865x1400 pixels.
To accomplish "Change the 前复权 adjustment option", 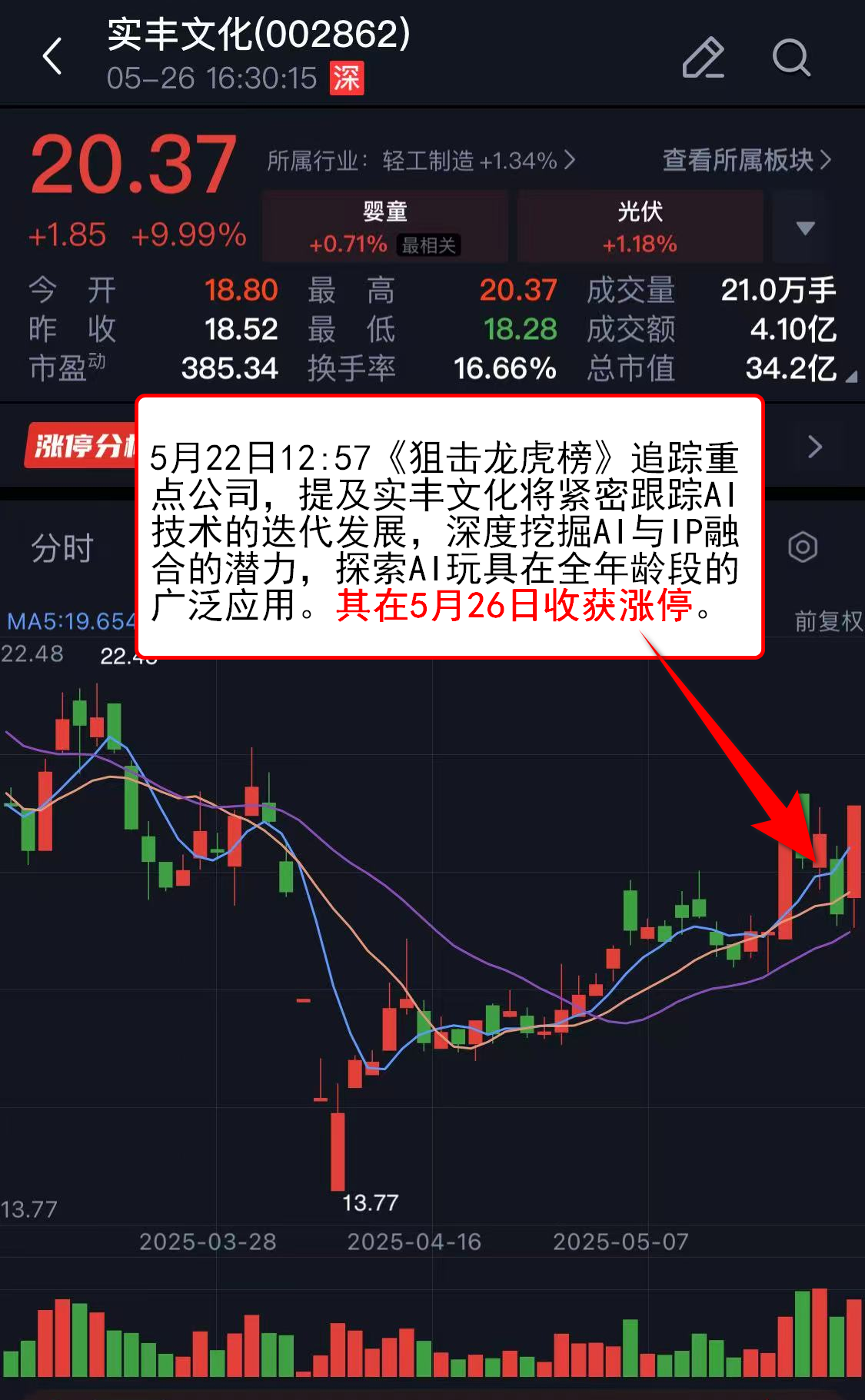I will click(x=827, y=620).
